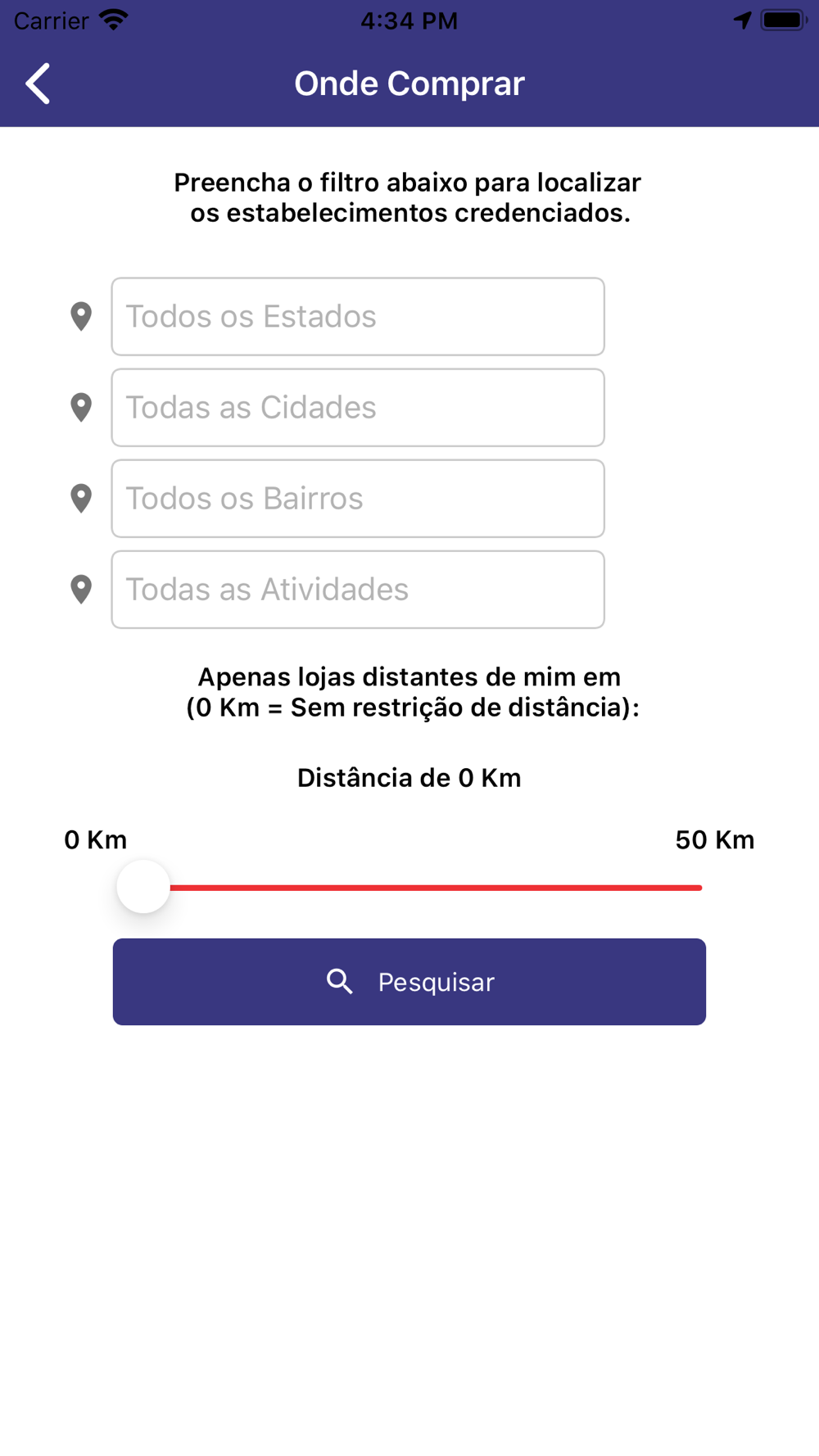Go back using the header arrow
Image resolution: width=819 pixels, height=1456 pixels.
point(38,84)
